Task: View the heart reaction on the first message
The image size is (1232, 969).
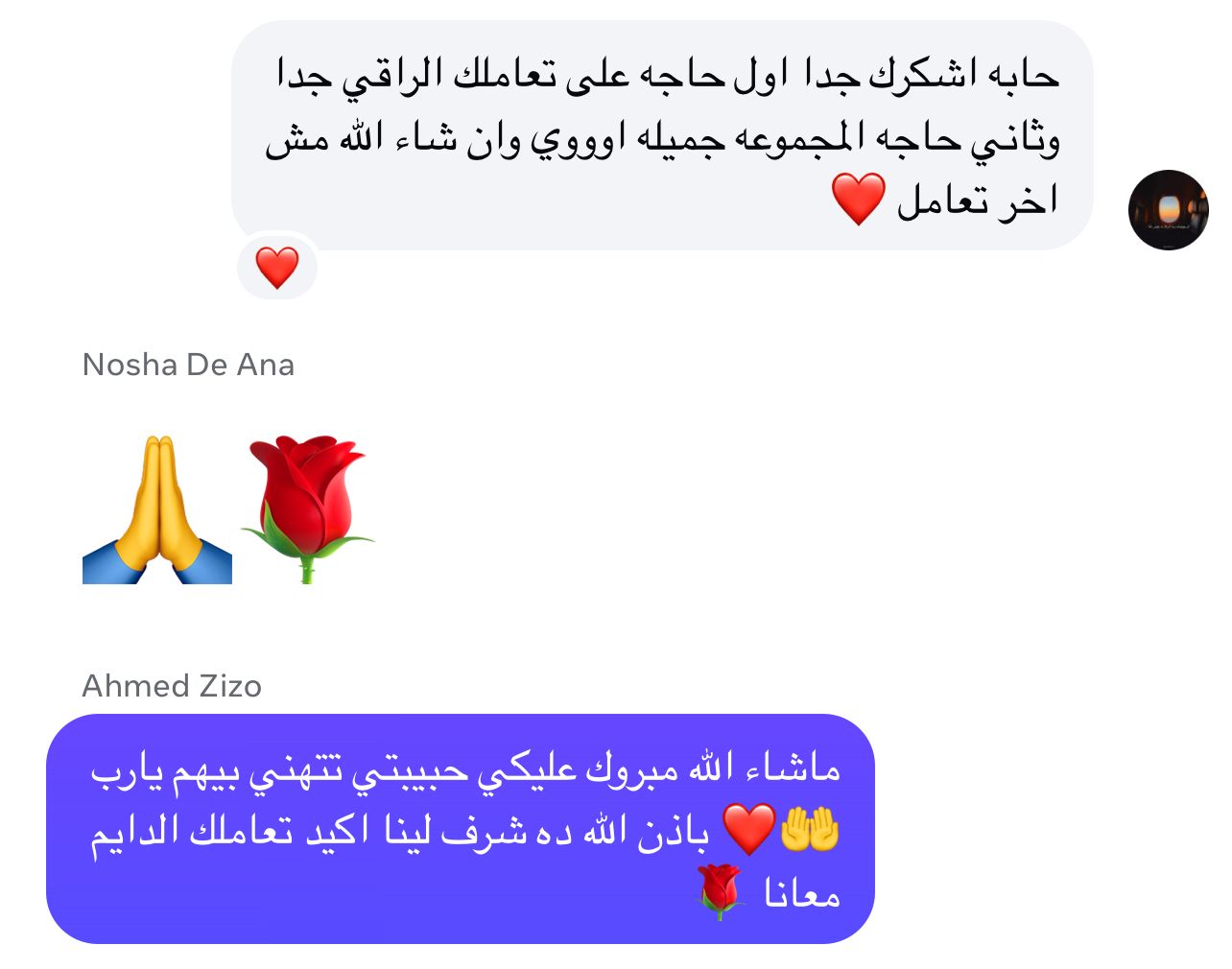Action: click(x=277, y=267)
